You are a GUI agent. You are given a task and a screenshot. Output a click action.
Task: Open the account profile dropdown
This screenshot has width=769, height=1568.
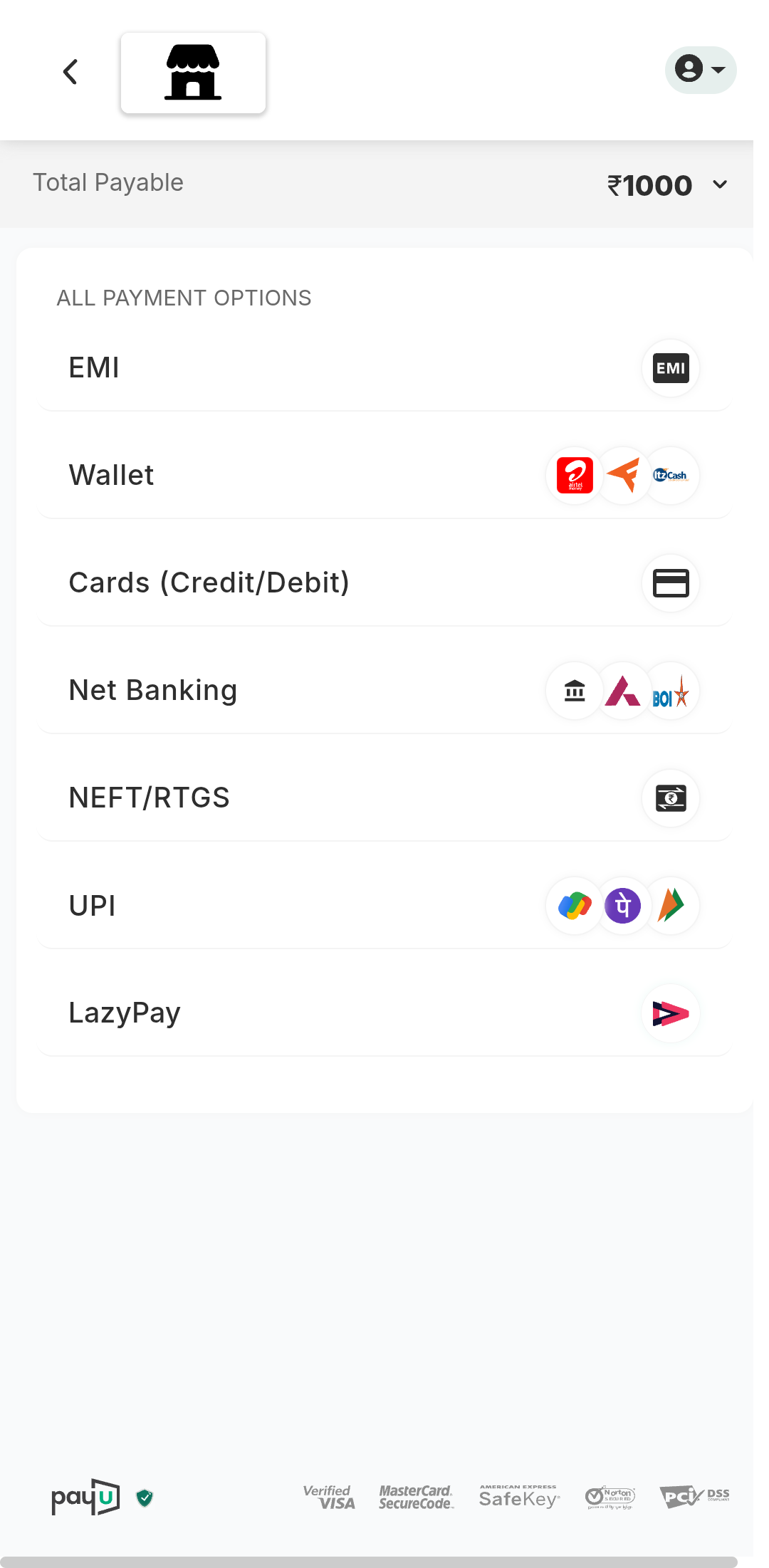(700, 70)
